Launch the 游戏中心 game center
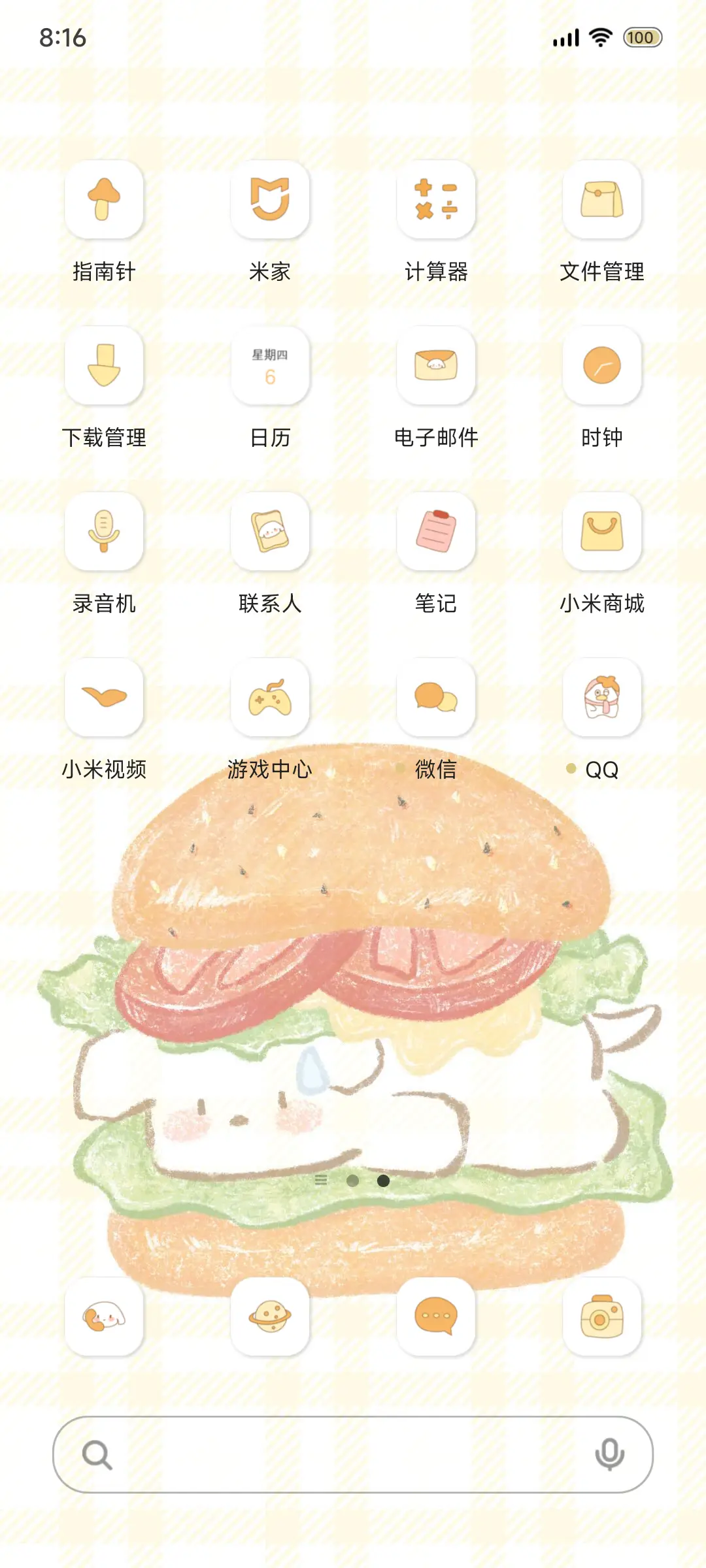The height and width of the screenshot is (1568, 706). point(271,697)
